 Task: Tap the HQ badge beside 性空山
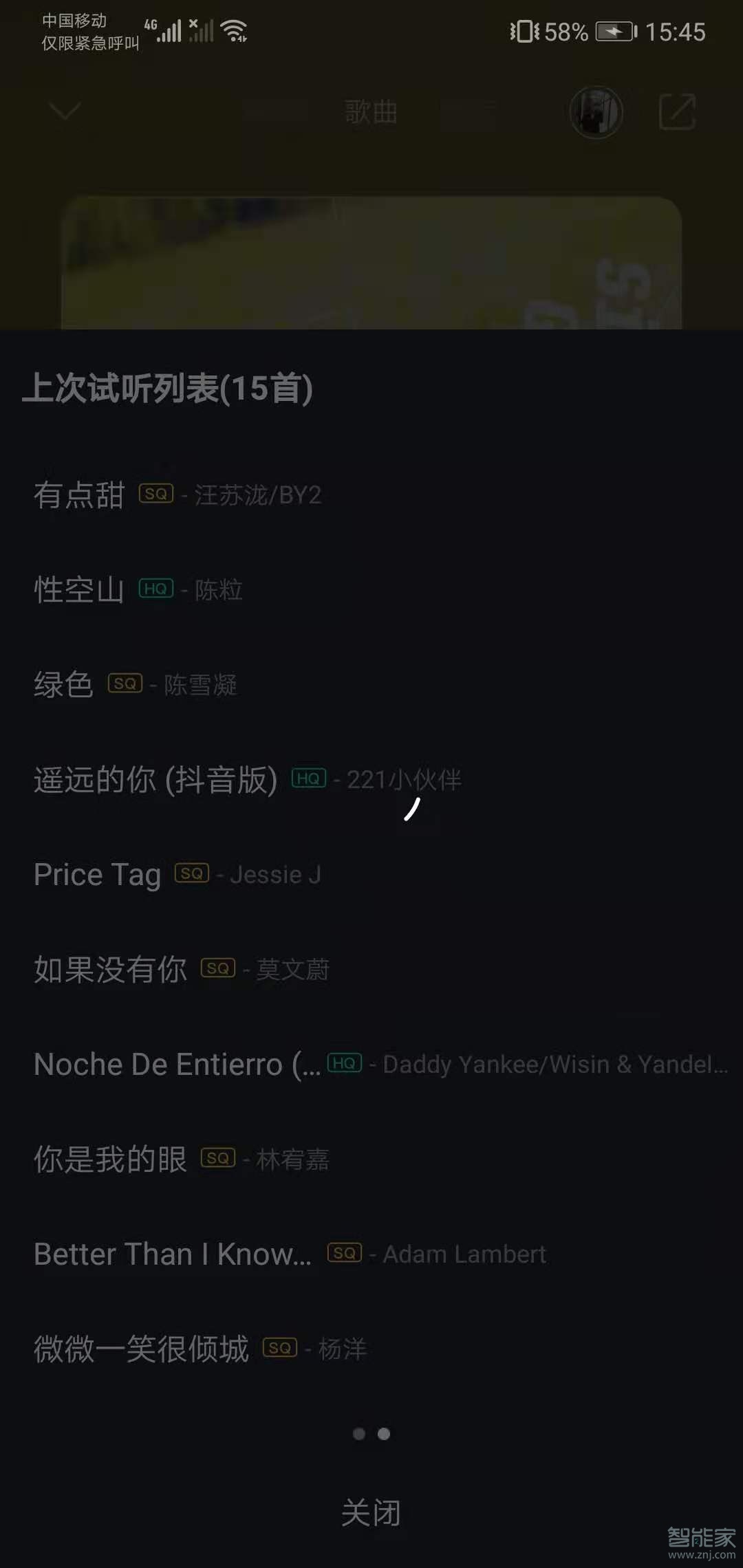(157, 590)
